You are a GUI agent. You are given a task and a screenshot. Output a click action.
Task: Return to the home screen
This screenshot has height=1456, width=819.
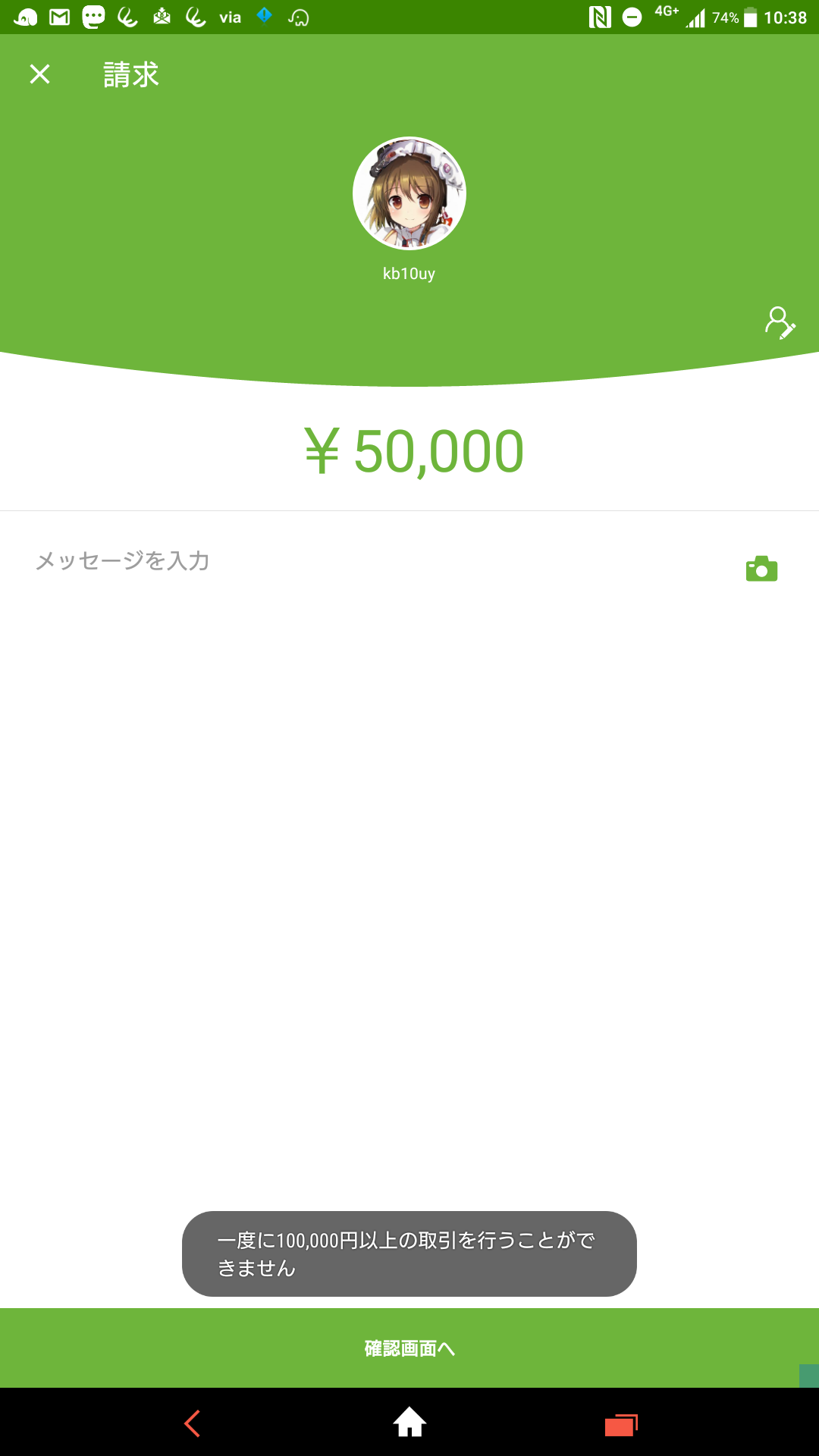coord(409,1422)
